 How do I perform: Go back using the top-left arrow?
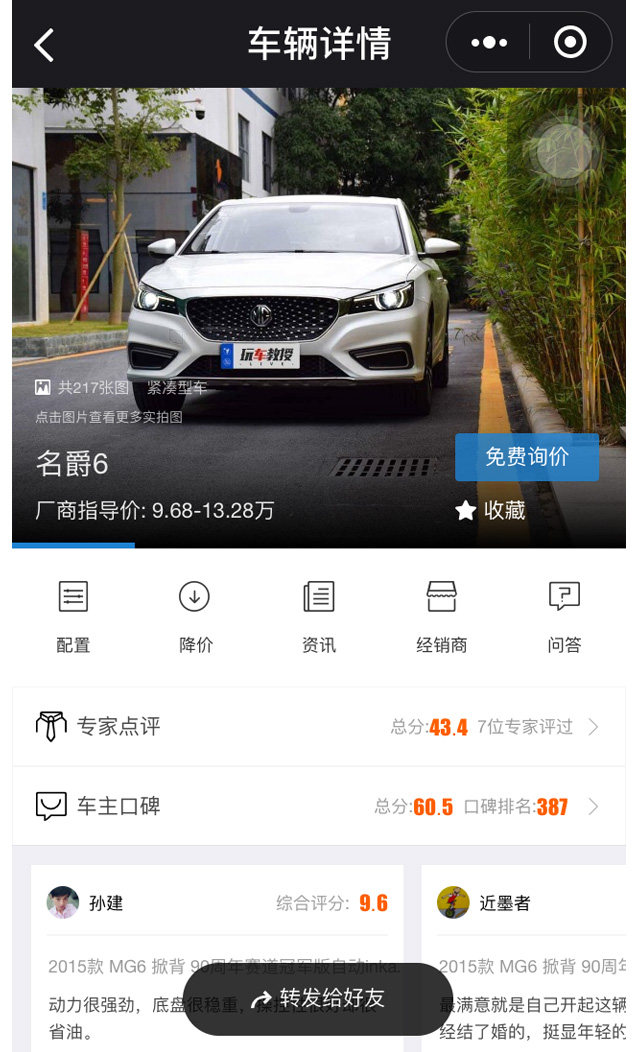click(44, 44)
